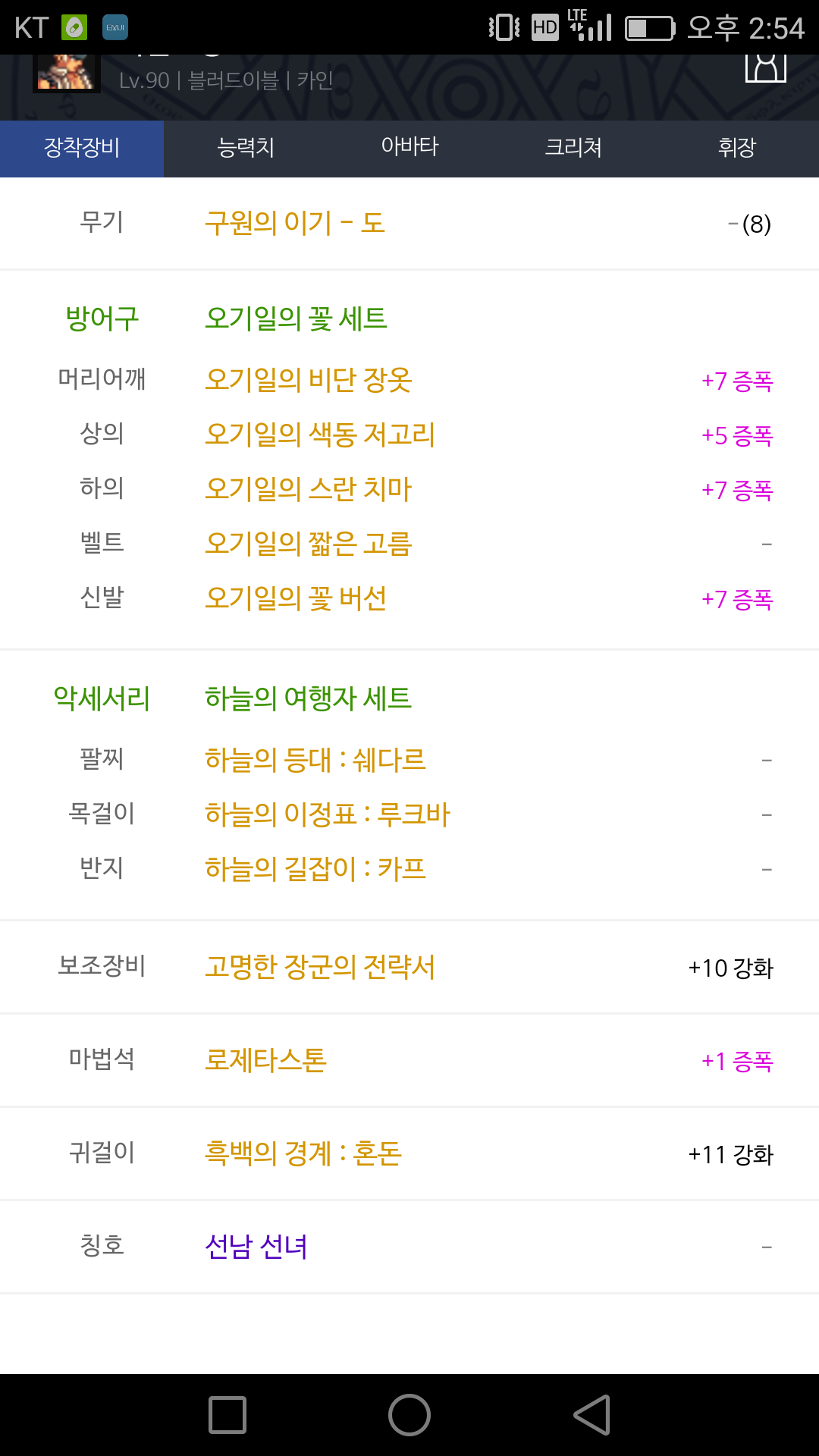
Task: Go back with the system back button
Action: (592, 1415)
